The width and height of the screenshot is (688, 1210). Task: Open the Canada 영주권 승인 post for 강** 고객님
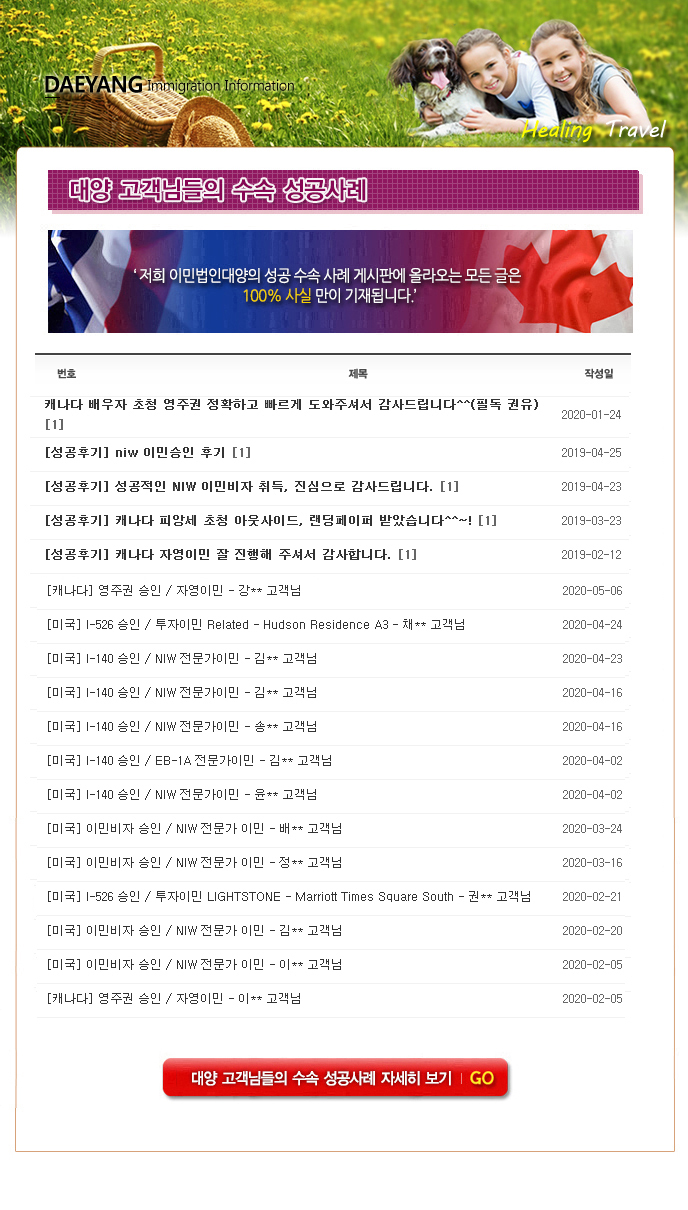click(174, 591)
